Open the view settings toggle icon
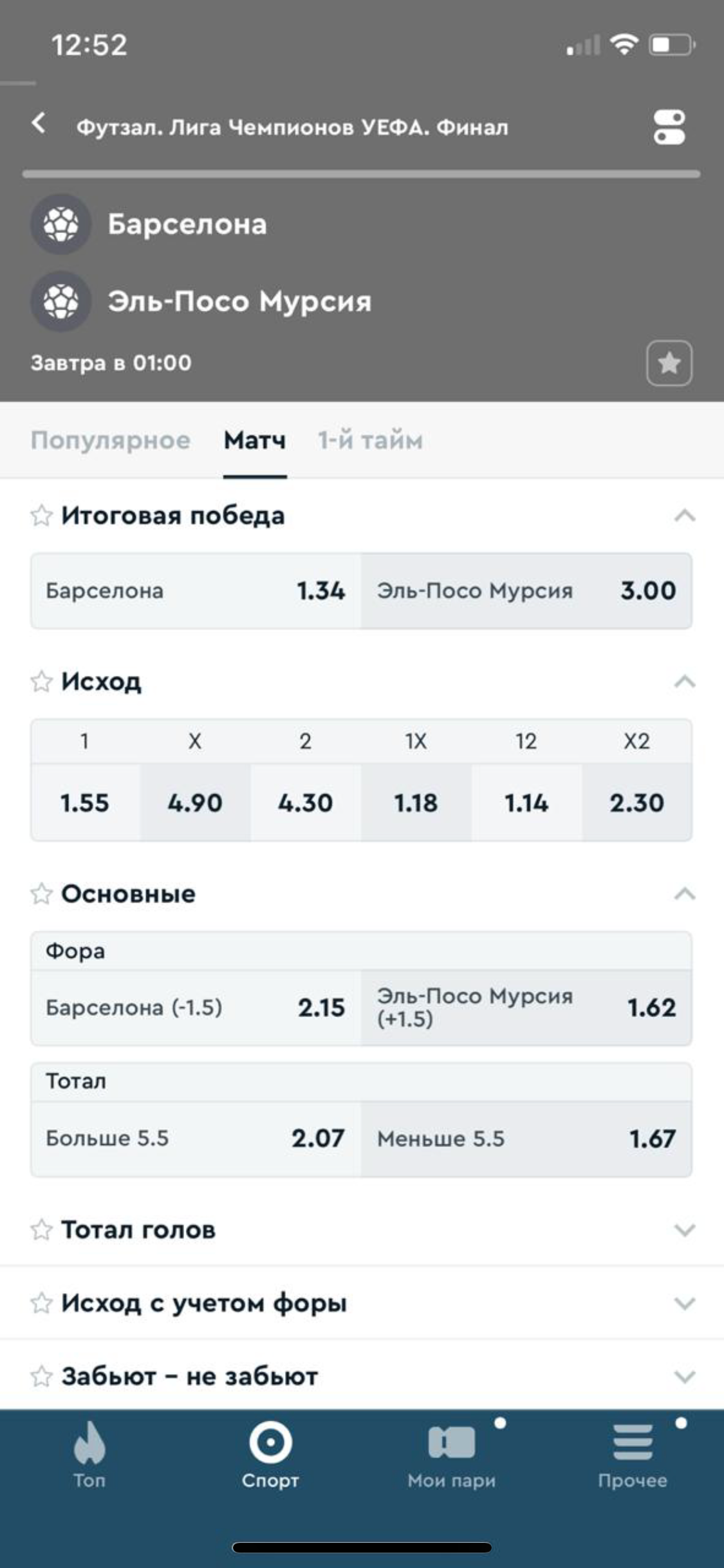Image resolution: width=724 pixels, height=1568 pixels. click(669, 127)
